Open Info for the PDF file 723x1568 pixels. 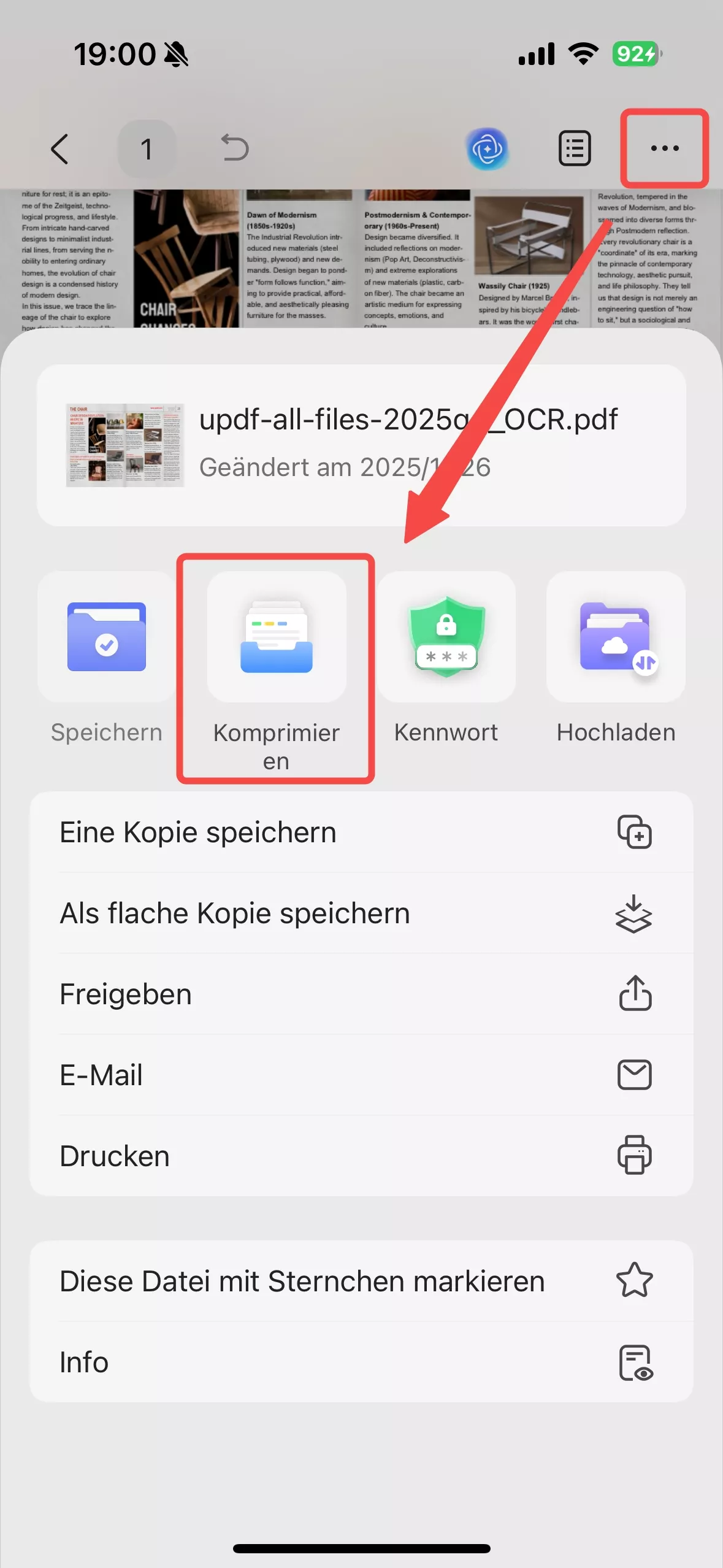[84, 1362]
